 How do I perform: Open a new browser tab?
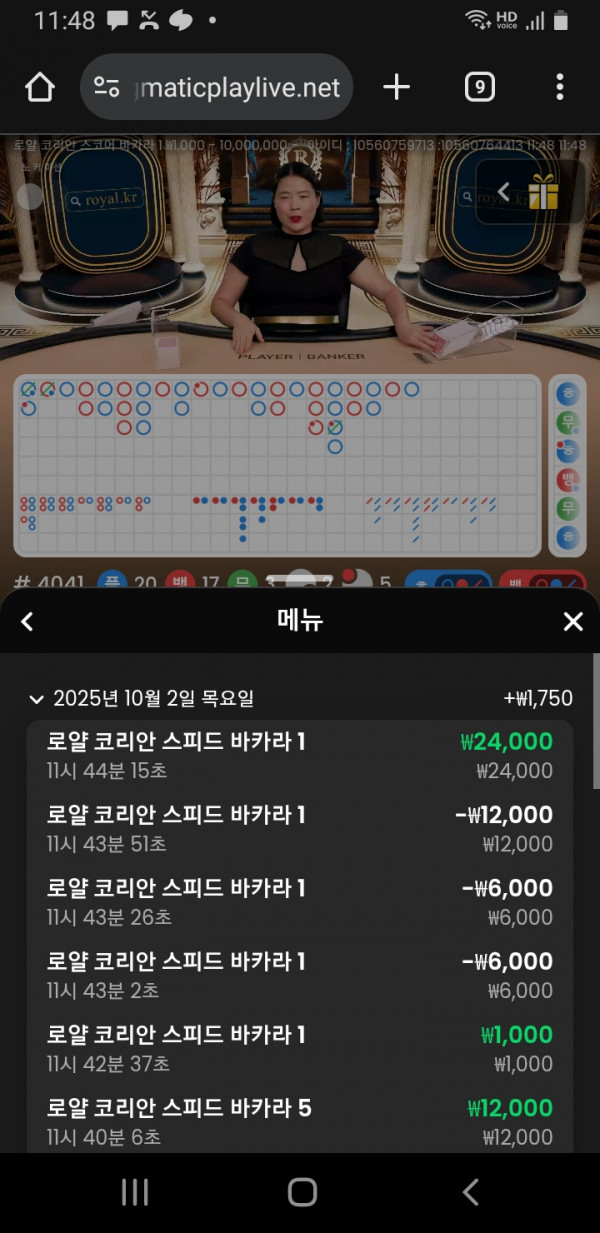(x=397, y=88)
